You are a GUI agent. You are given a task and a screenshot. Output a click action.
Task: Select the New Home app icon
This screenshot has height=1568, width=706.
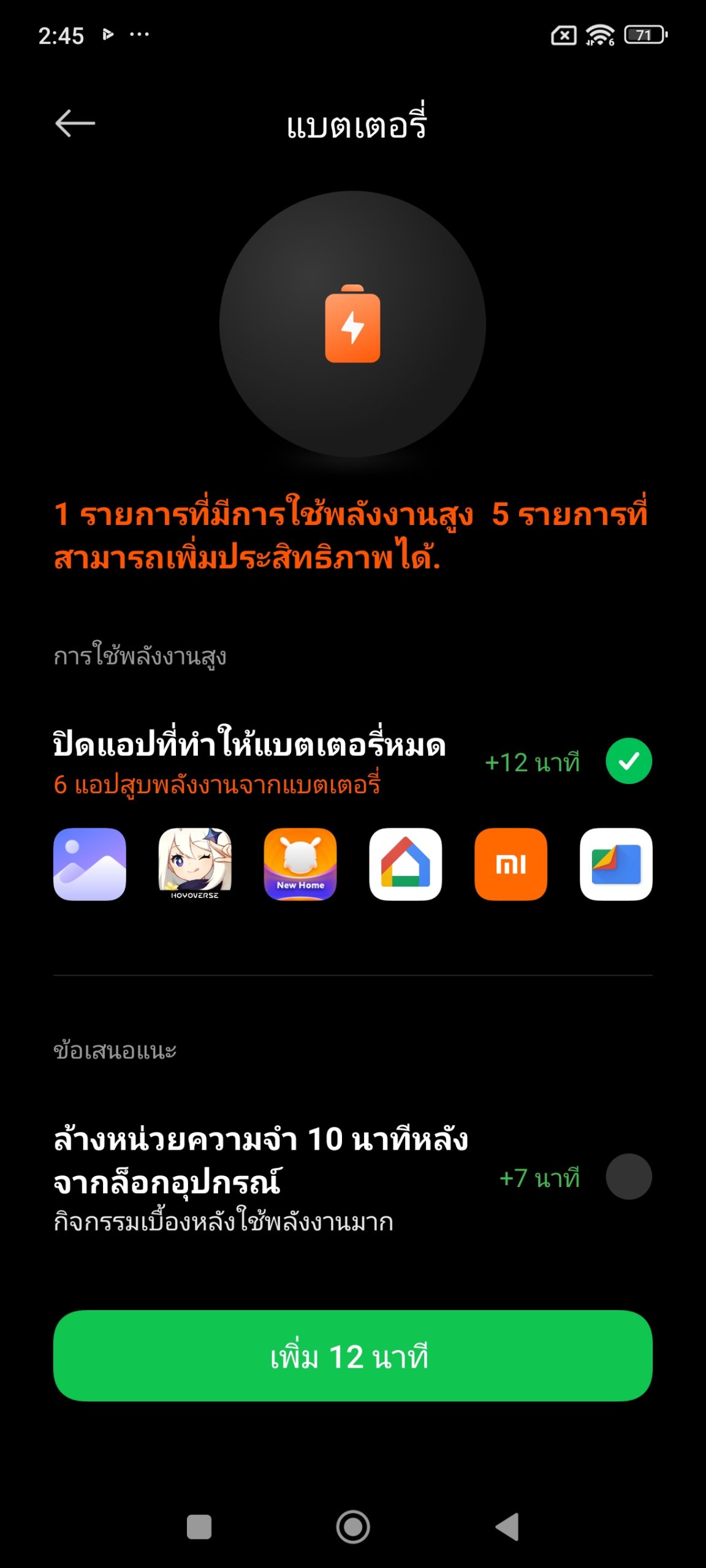(300, 864)
